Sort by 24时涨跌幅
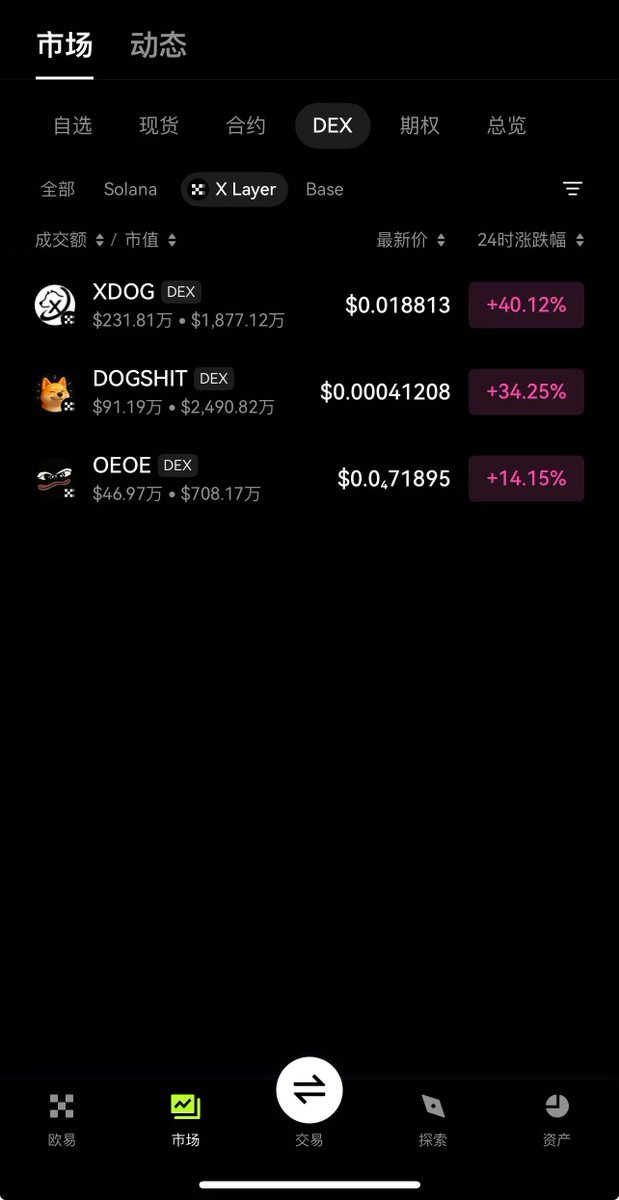 530,240
